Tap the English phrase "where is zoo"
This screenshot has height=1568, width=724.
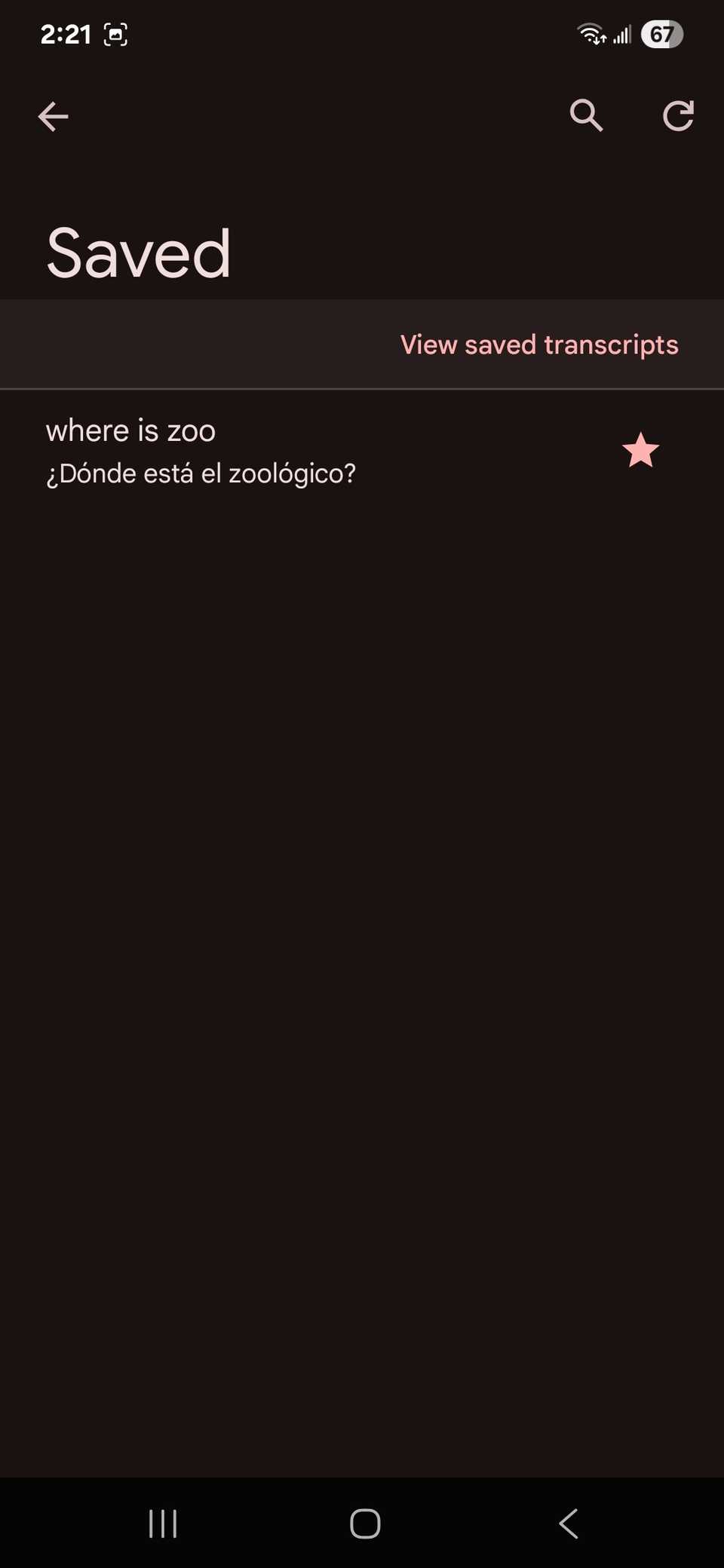pyautogui.click(x=130, y=430)
